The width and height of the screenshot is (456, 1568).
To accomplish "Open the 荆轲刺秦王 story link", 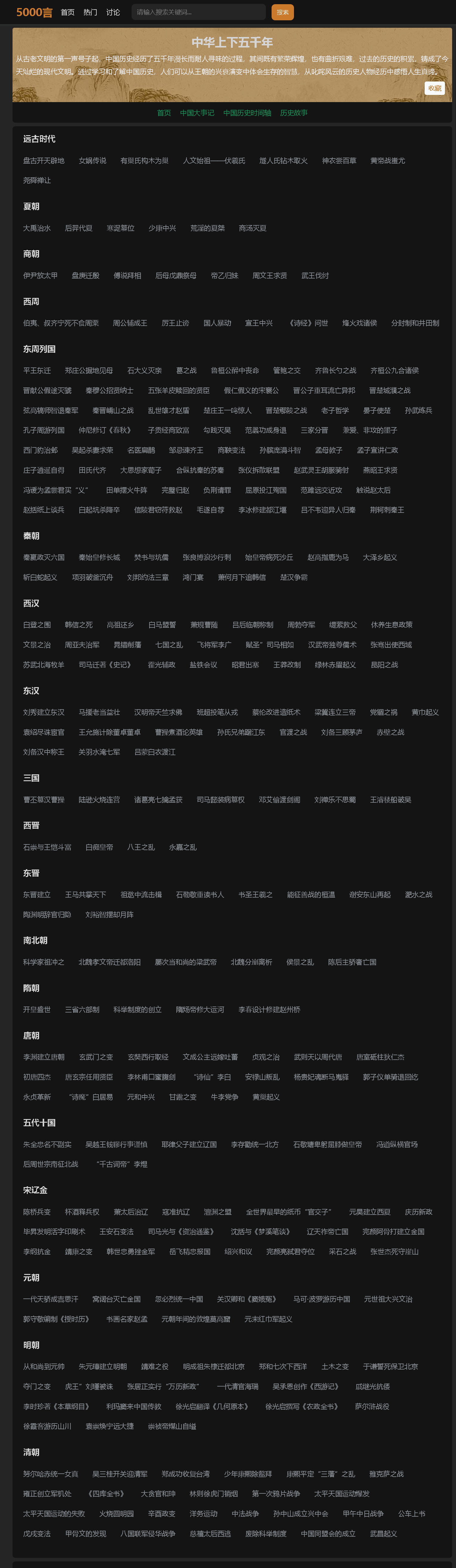I will (386, 510).
